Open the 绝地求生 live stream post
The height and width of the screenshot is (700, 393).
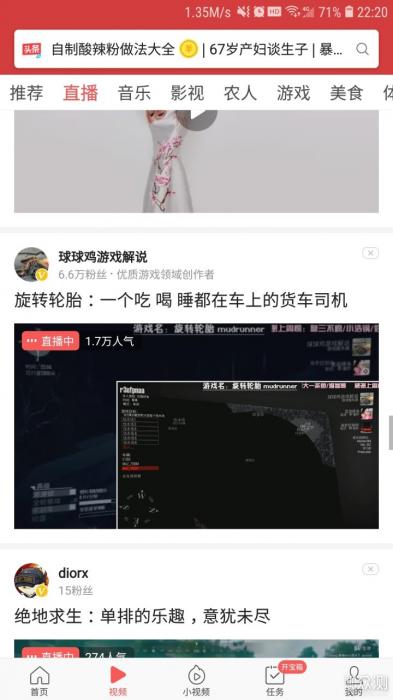coord(142,617)
